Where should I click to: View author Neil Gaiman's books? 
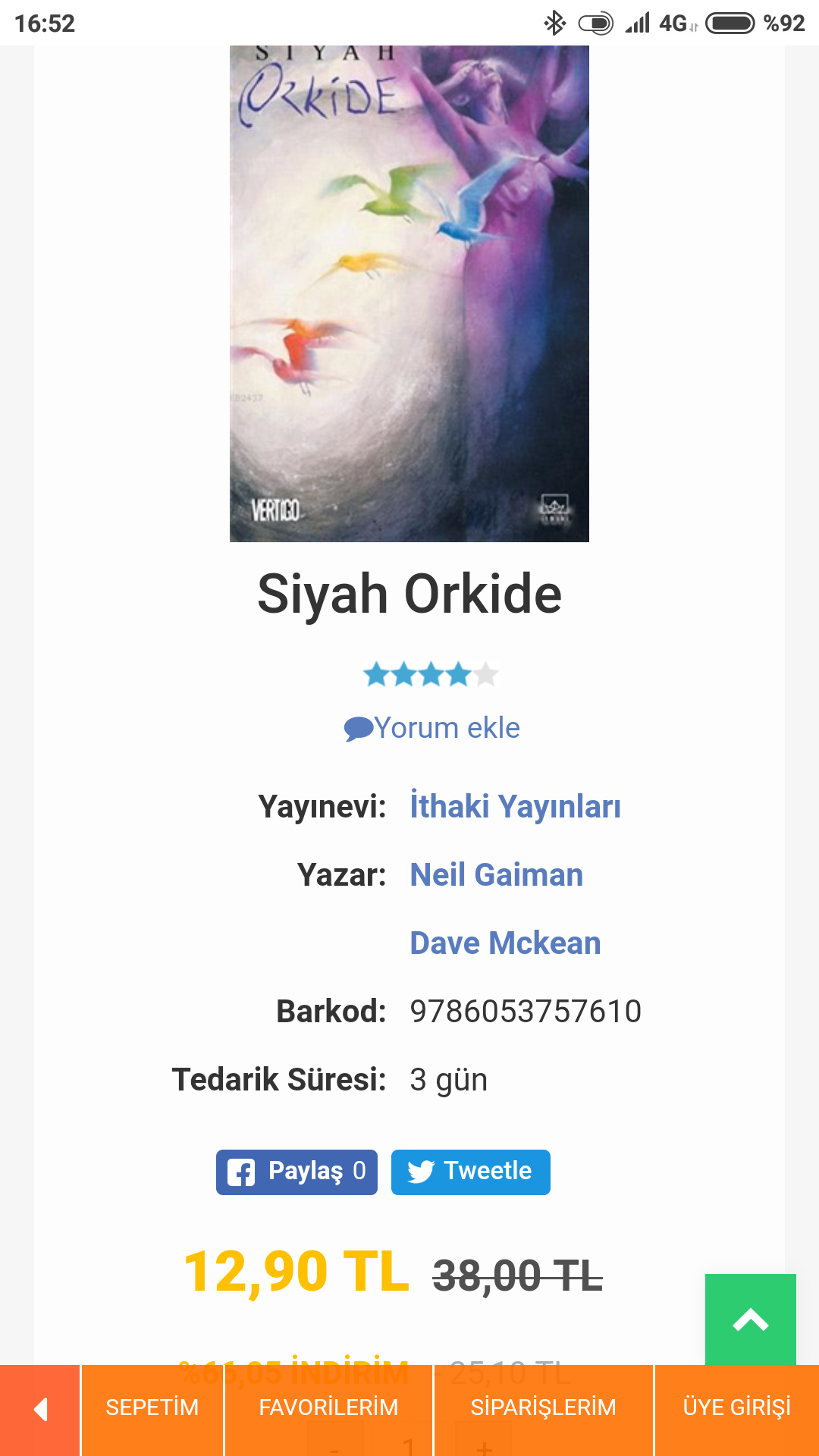coord(496,875)
